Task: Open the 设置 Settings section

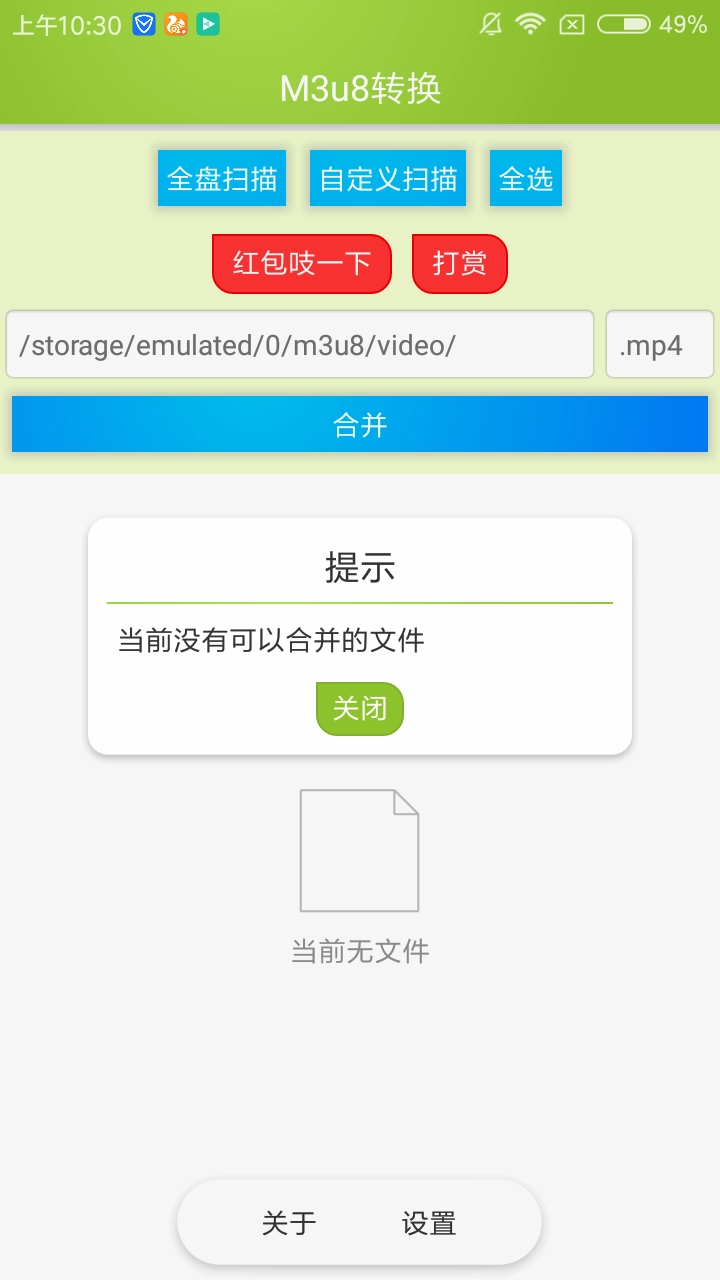Action: click(x=428, y=1222)
